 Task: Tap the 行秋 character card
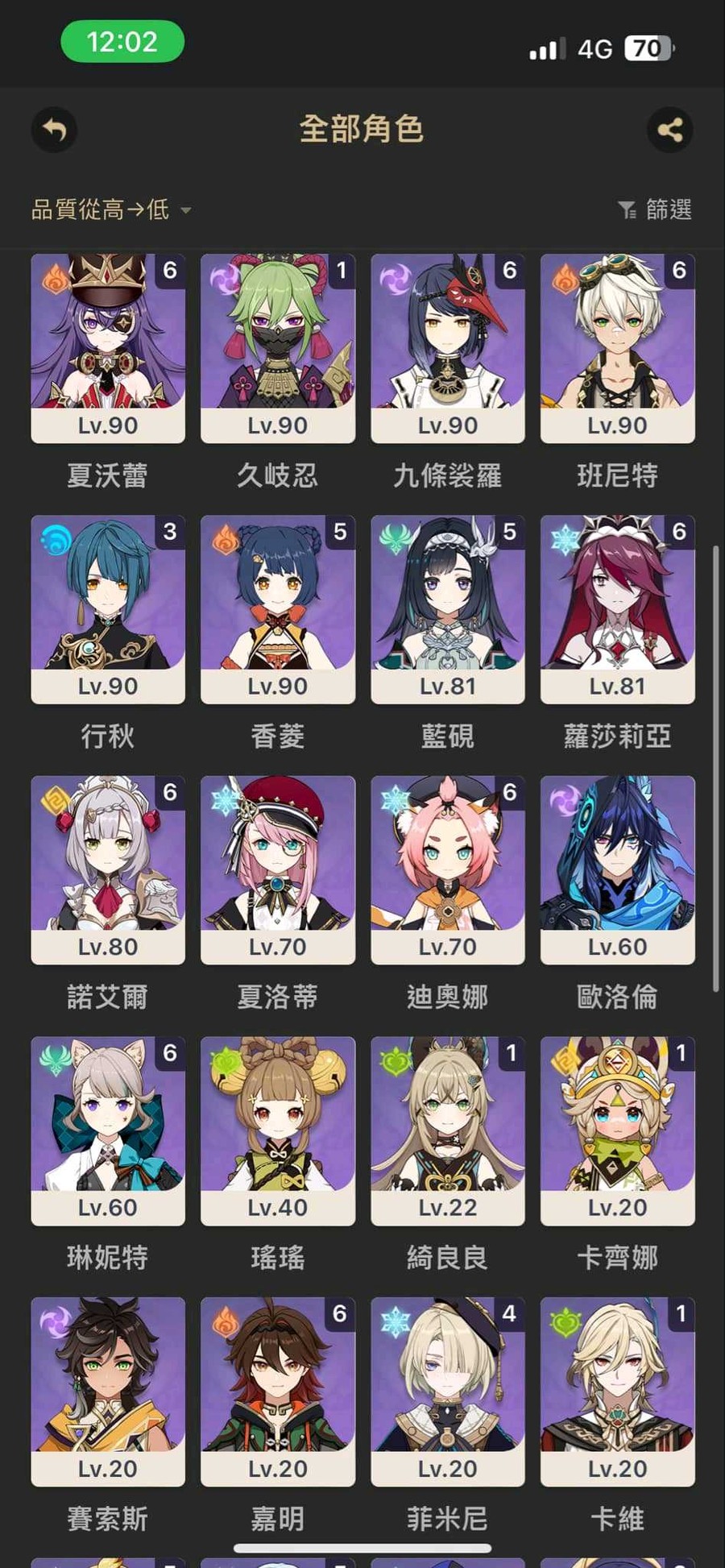108,609
